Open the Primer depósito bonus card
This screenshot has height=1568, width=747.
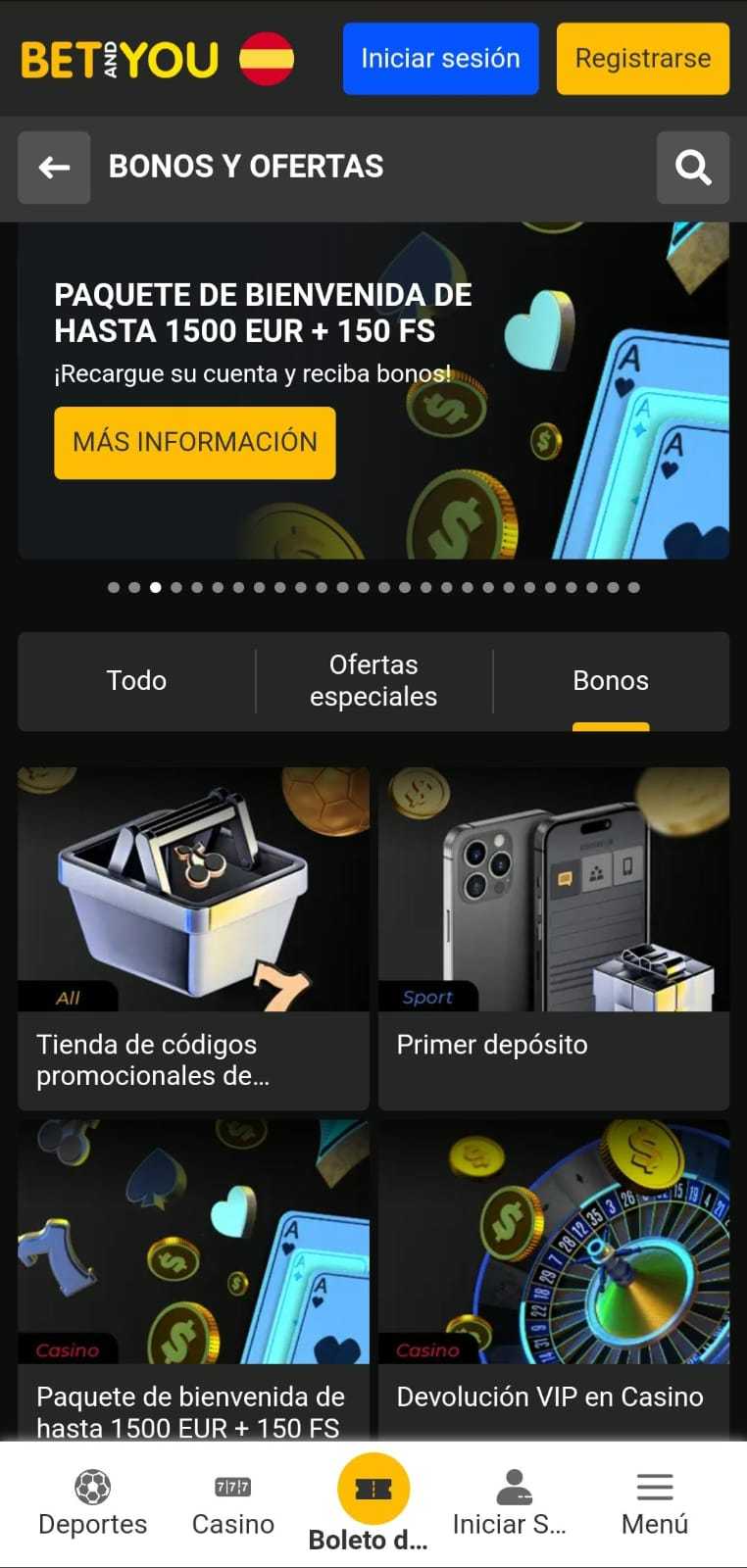(554, 937)
